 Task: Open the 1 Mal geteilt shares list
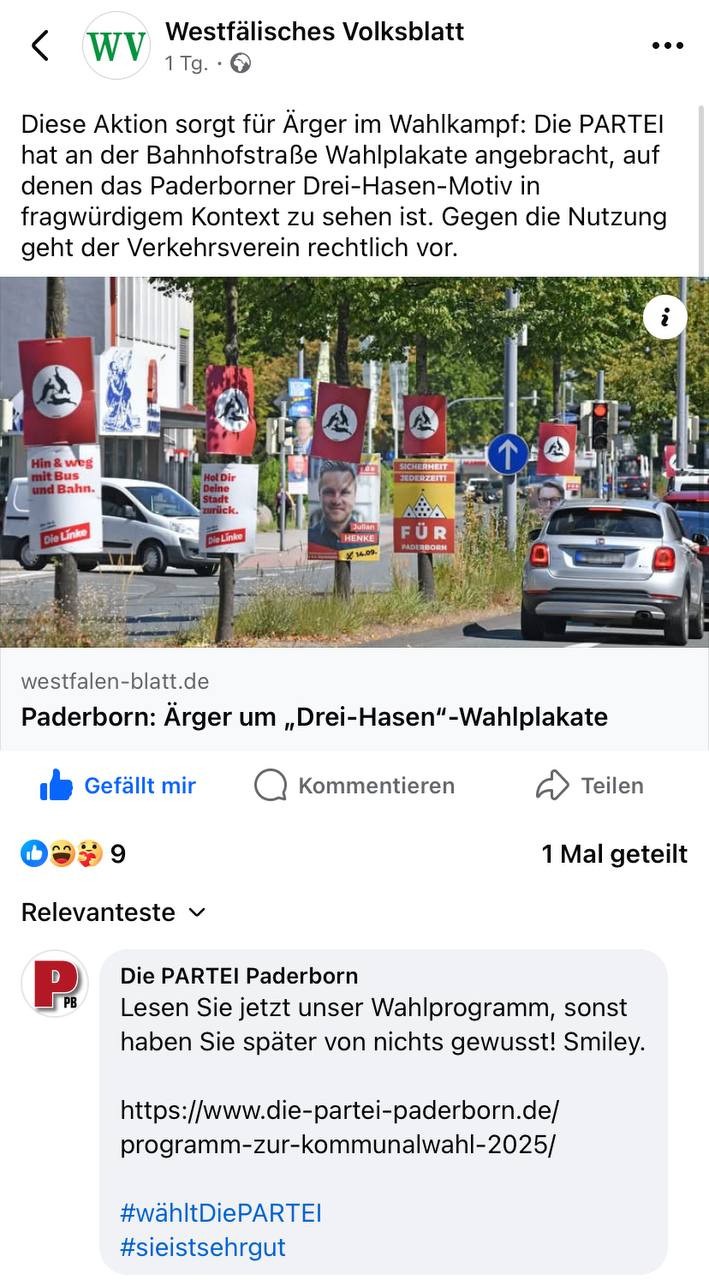click(x=614, y=854)
